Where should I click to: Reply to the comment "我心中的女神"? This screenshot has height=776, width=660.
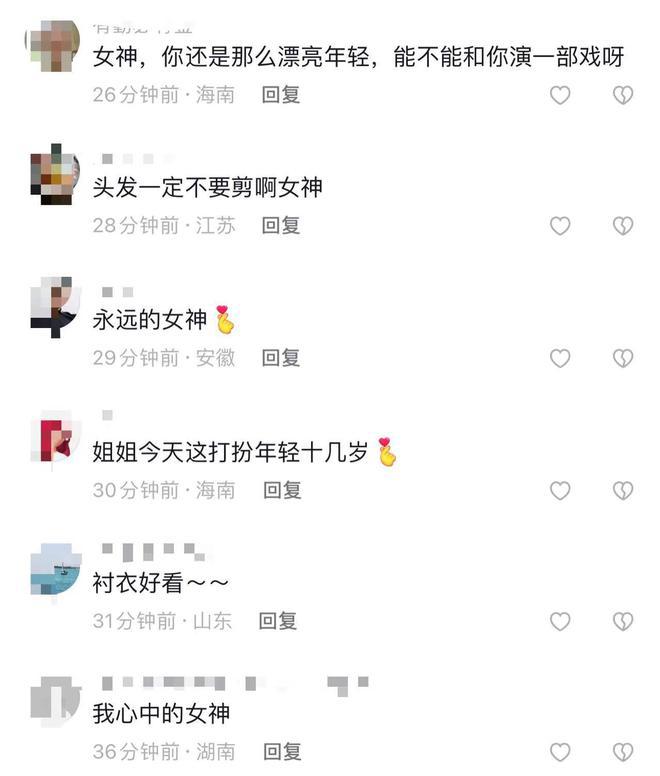(x=282, y=752)
